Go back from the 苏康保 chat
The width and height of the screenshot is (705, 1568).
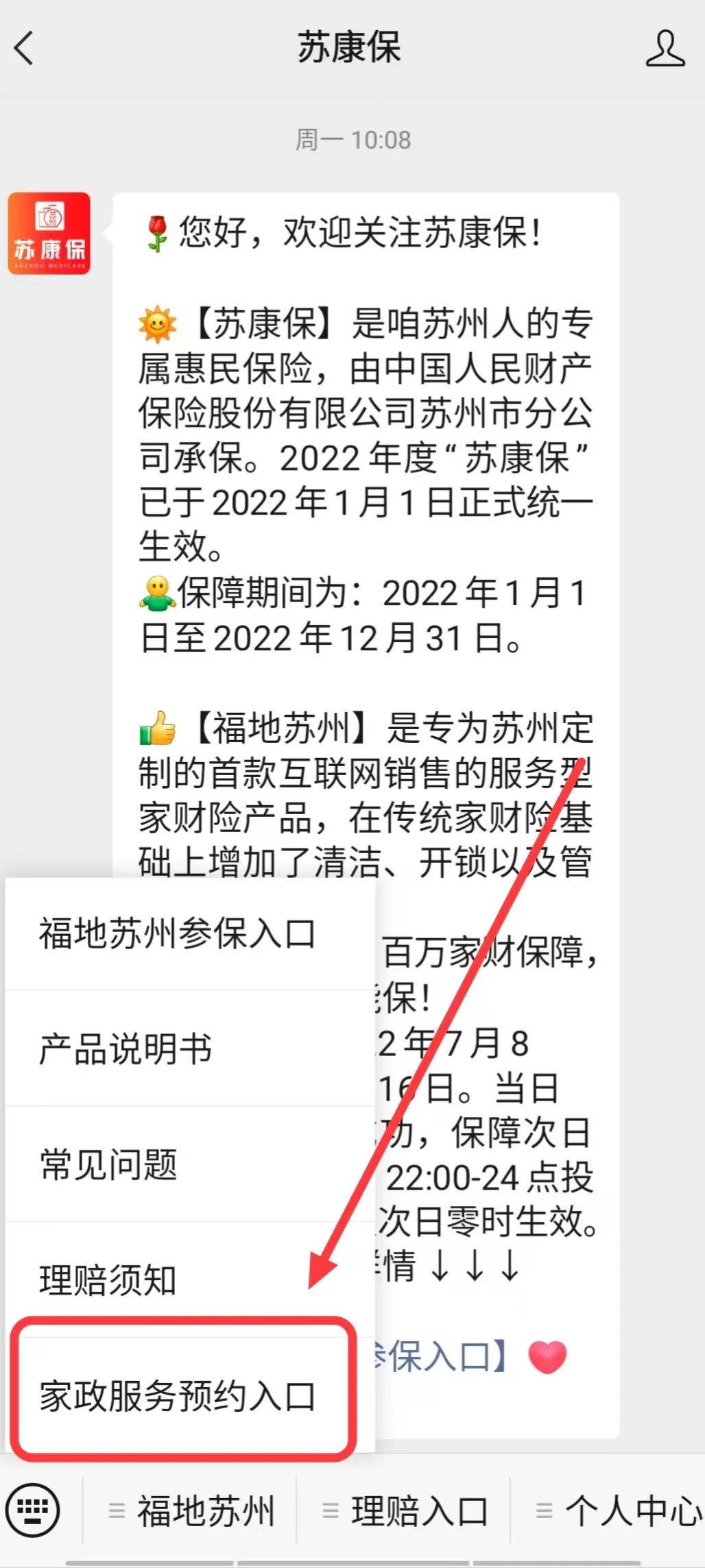coord(24,49)
